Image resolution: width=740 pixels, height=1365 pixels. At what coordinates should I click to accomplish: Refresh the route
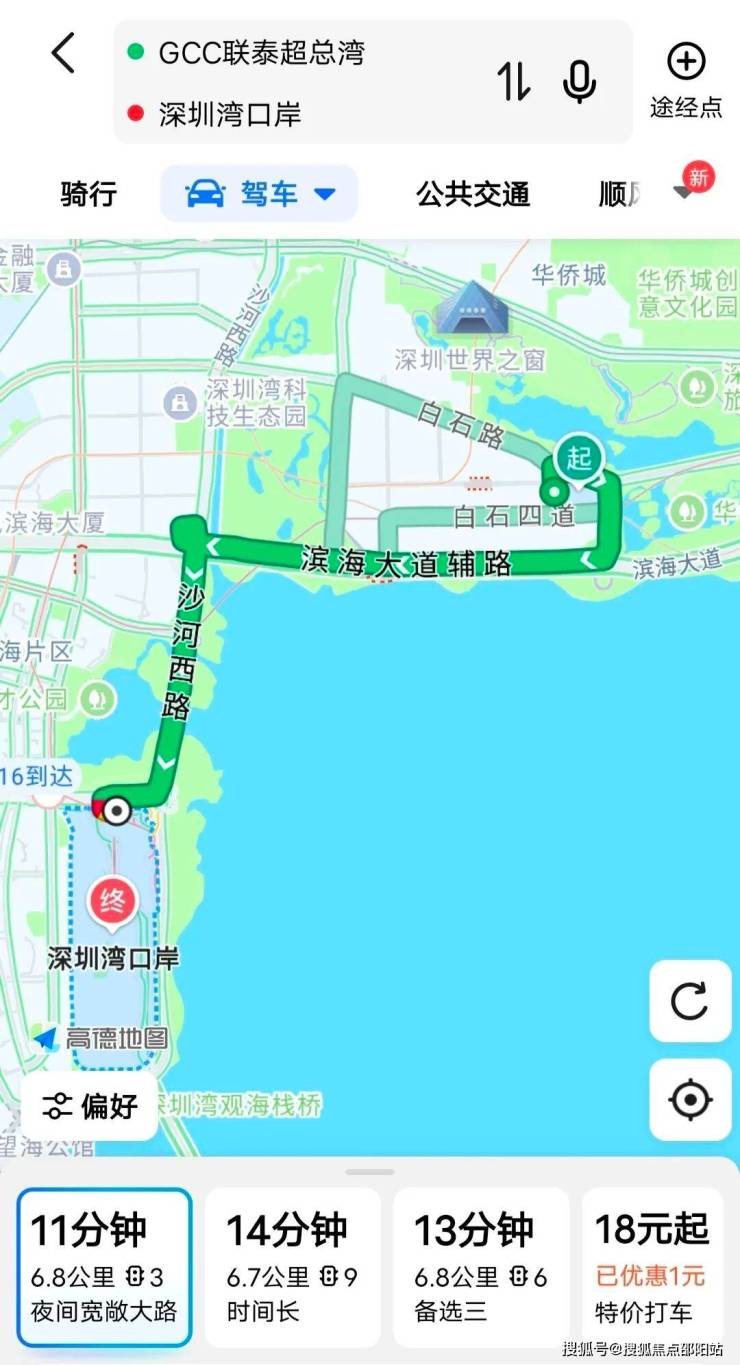(x=690, y=1001)
